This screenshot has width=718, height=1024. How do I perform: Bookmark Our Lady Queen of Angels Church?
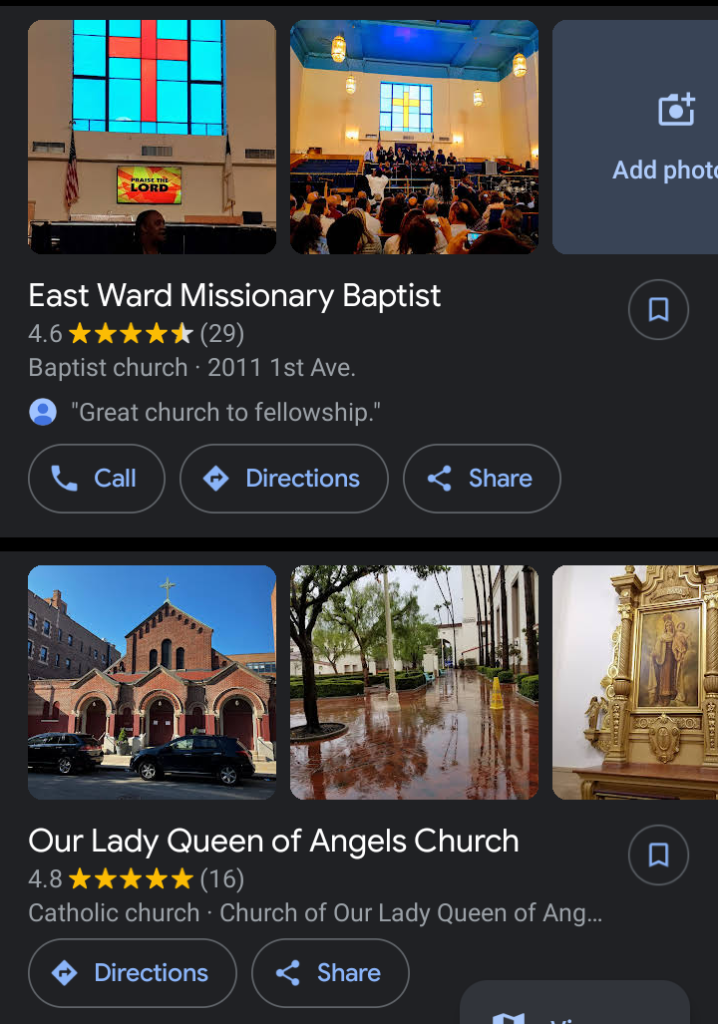click(x=658, y=855)
